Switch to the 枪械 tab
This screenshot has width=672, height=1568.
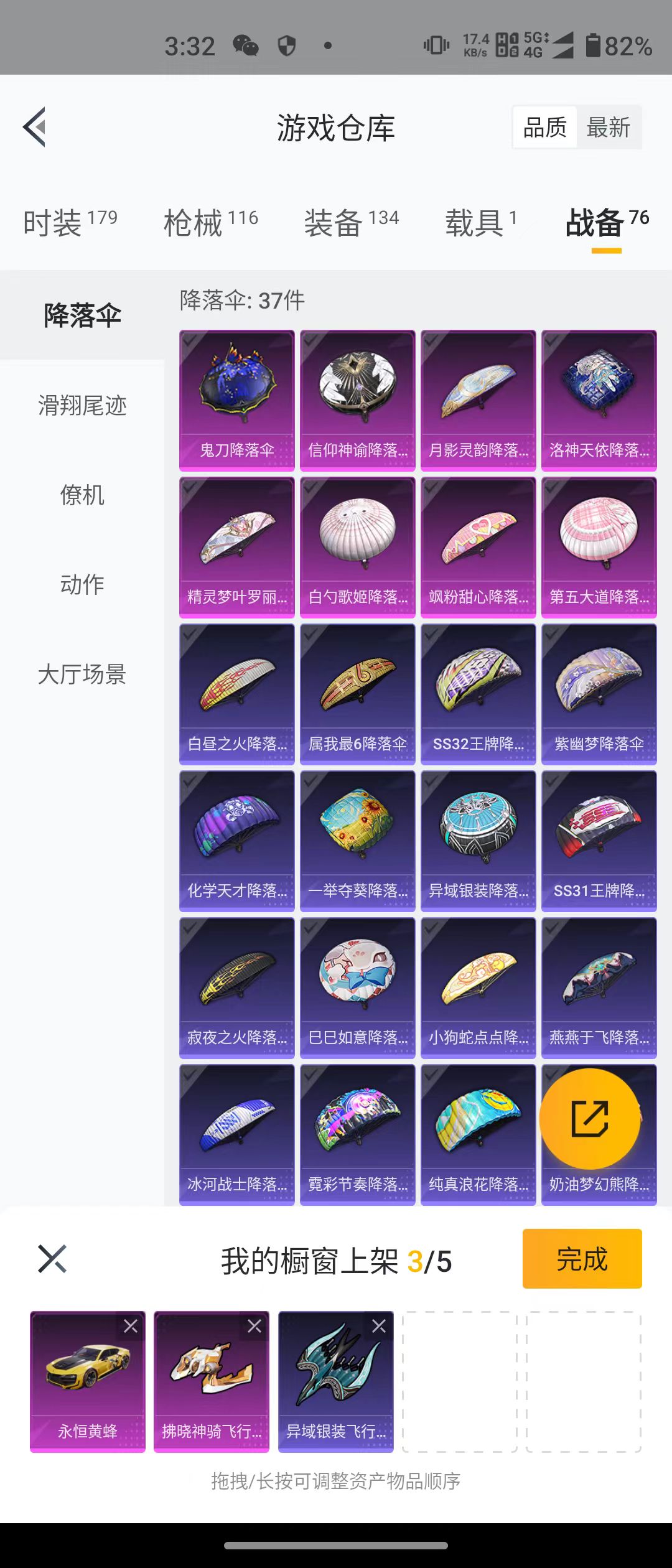(x=210, y=223)
